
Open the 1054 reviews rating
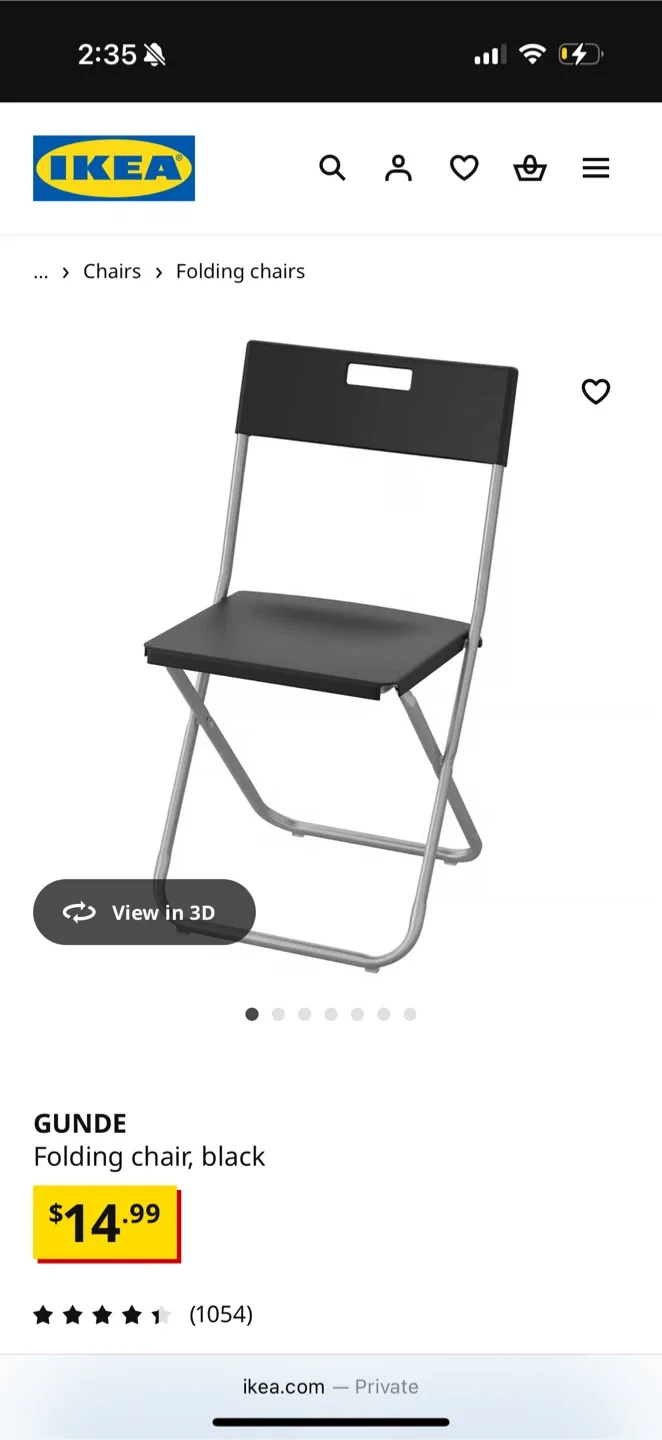click(143, 1314)
